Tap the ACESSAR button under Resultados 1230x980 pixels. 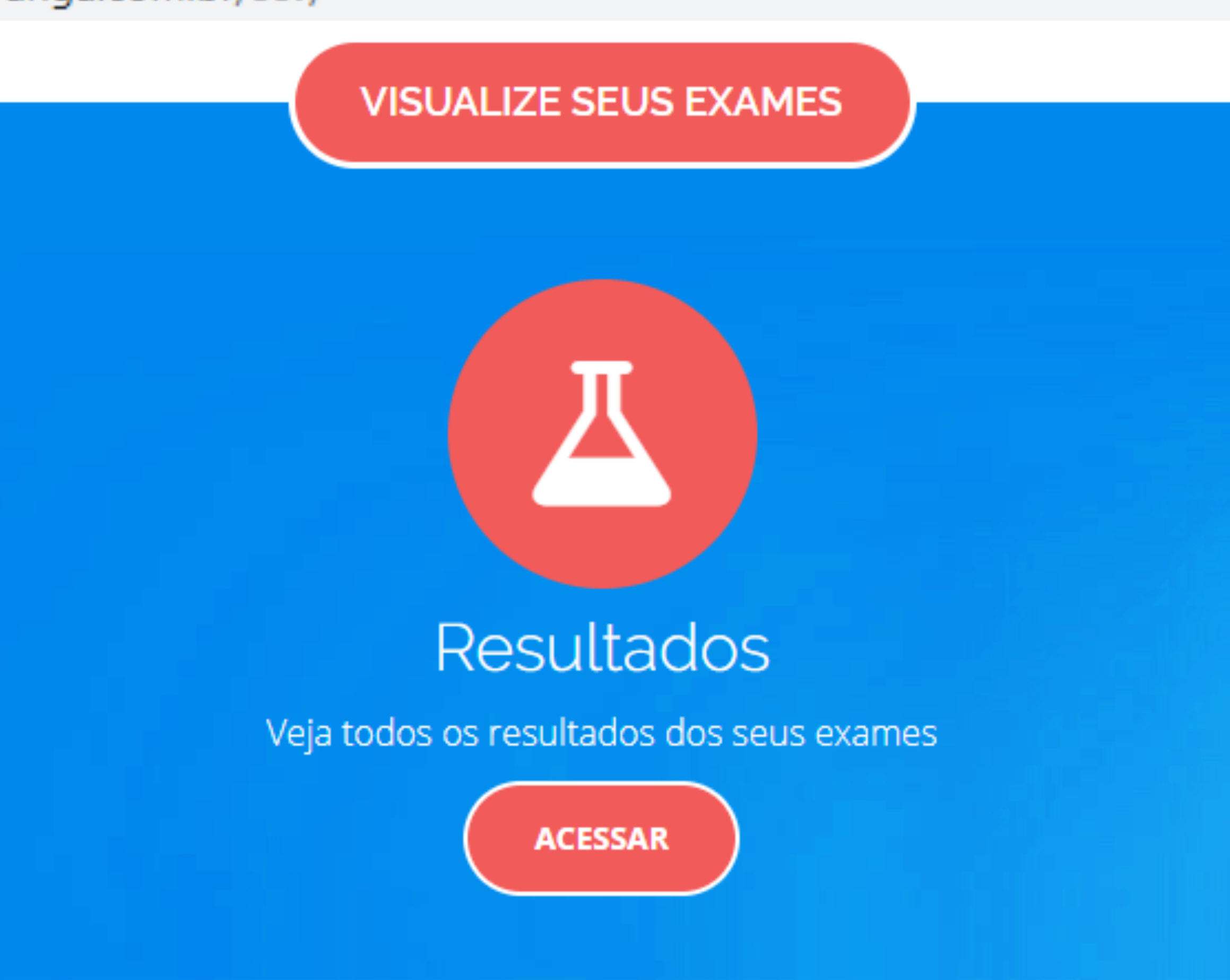pyautogui.click(x=601, y=839)
